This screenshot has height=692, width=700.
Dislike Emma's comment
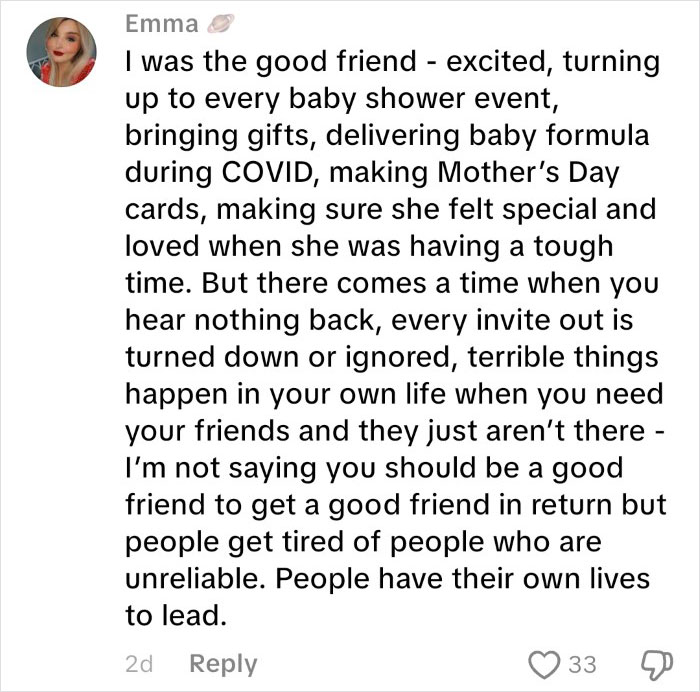pos(657,664)
